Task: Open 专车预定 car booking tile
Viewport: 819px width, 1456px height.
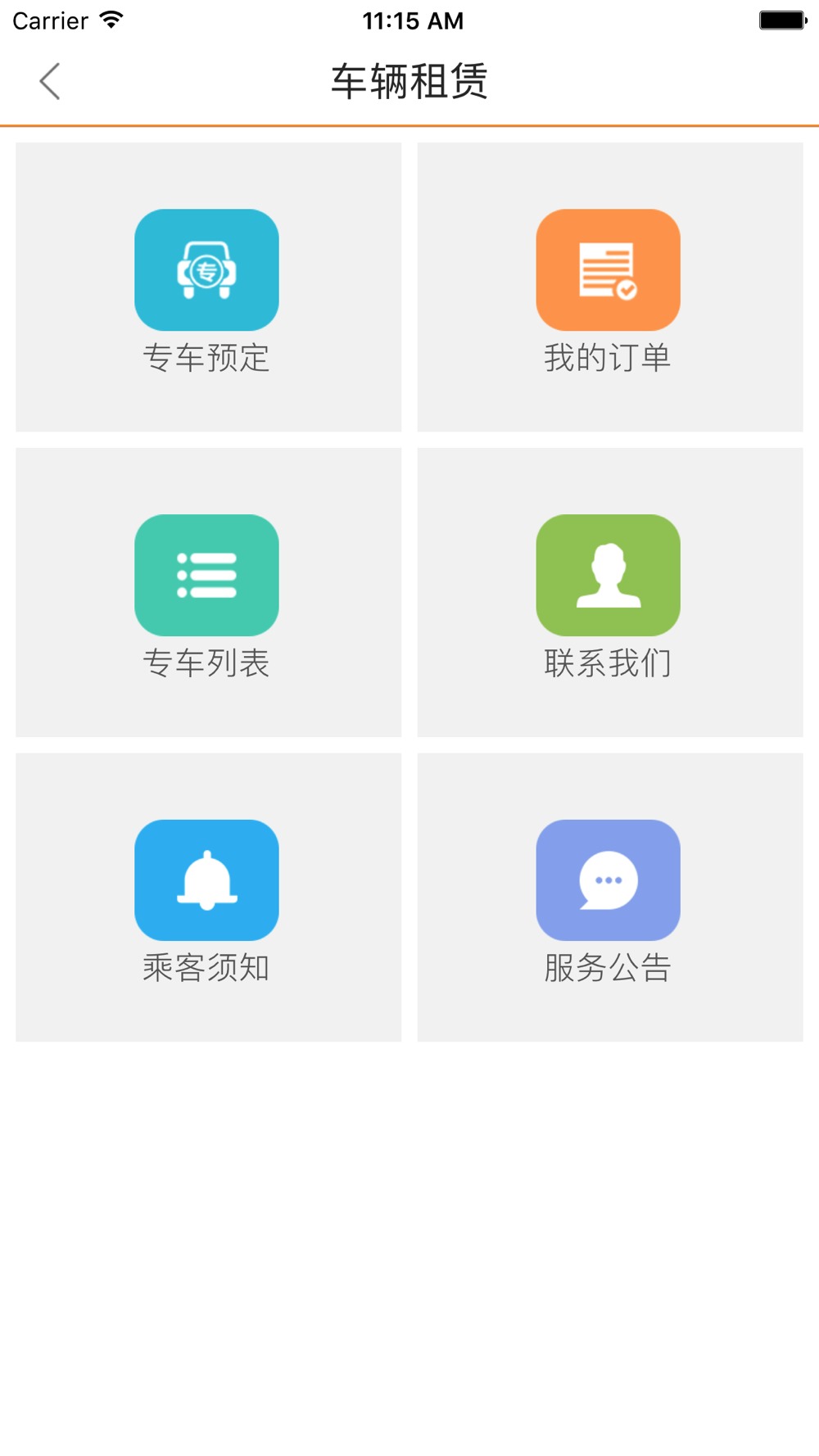Action: pyautogui.click(x=208, y=287)
